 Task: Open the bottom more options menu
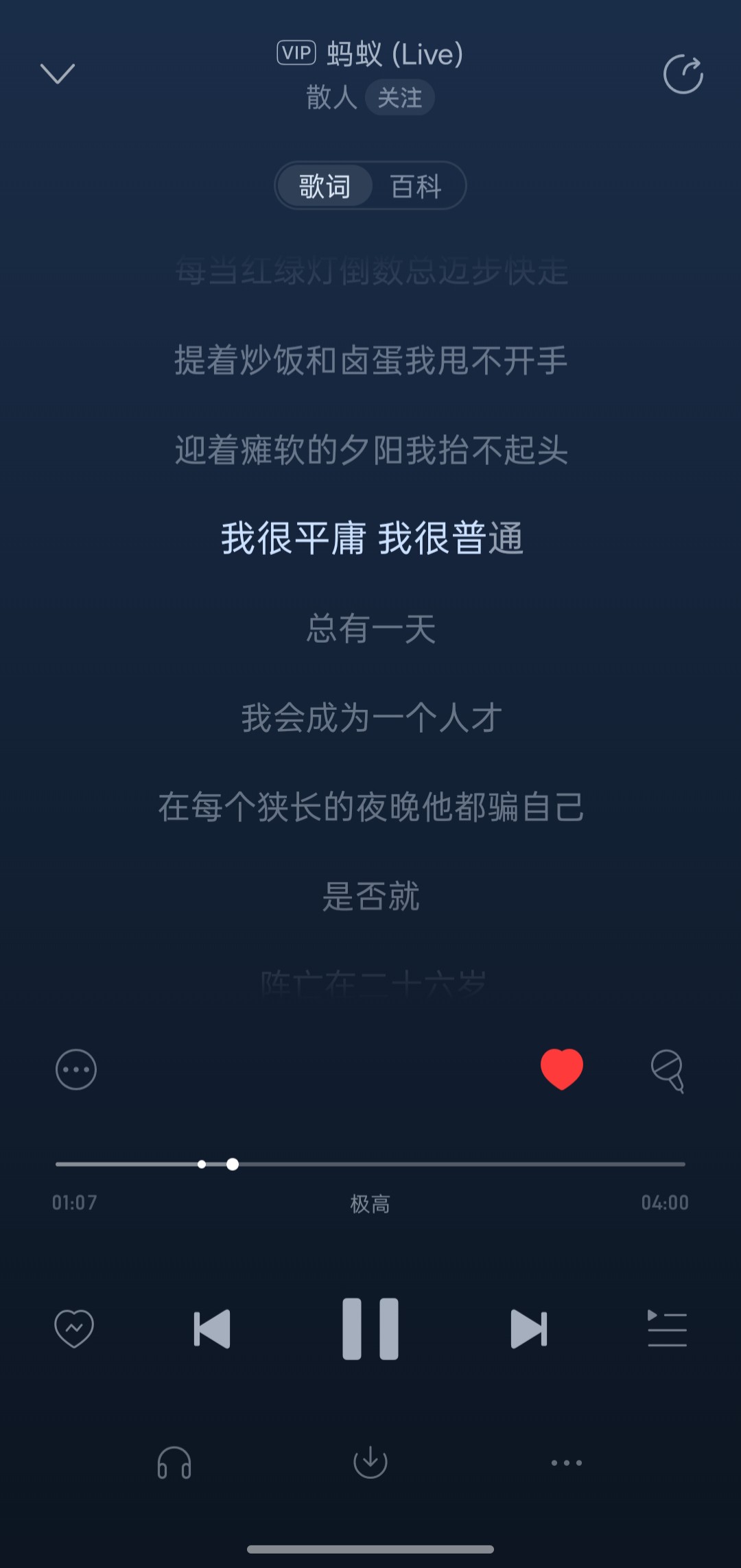[x=567, y=1462]
